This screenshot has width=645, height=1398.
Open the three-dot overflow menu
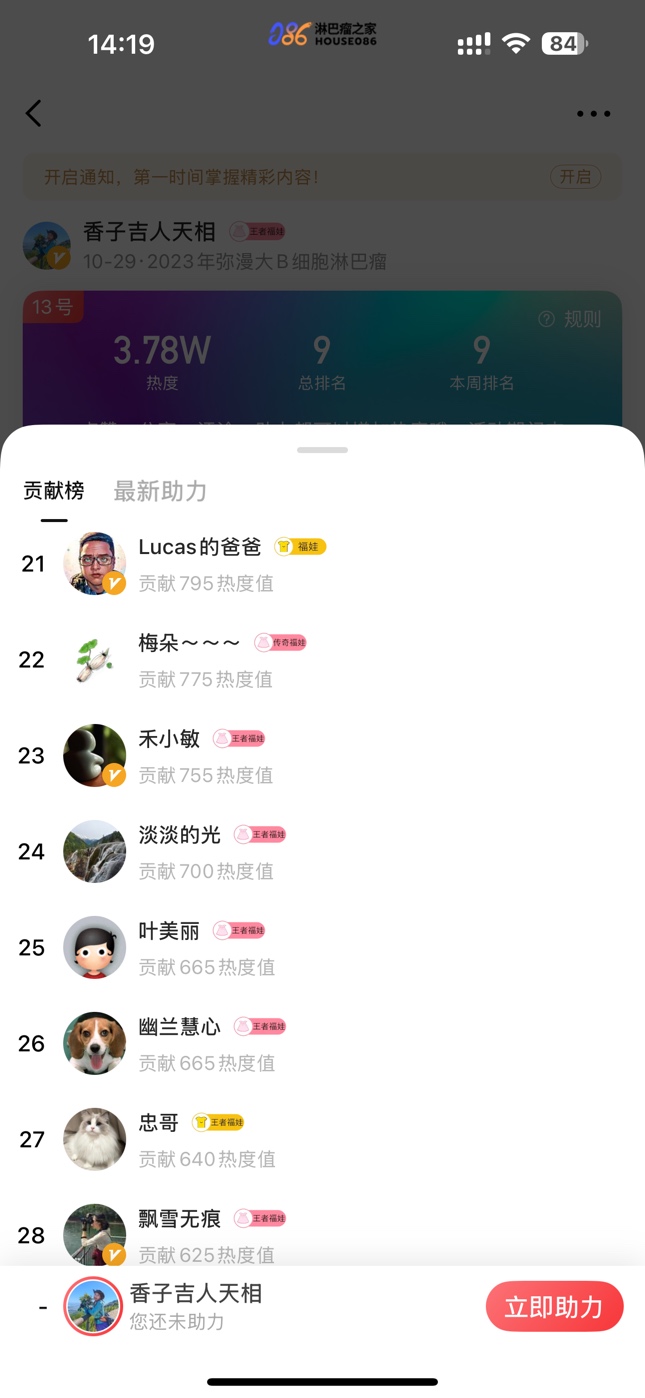coord(593,114)
